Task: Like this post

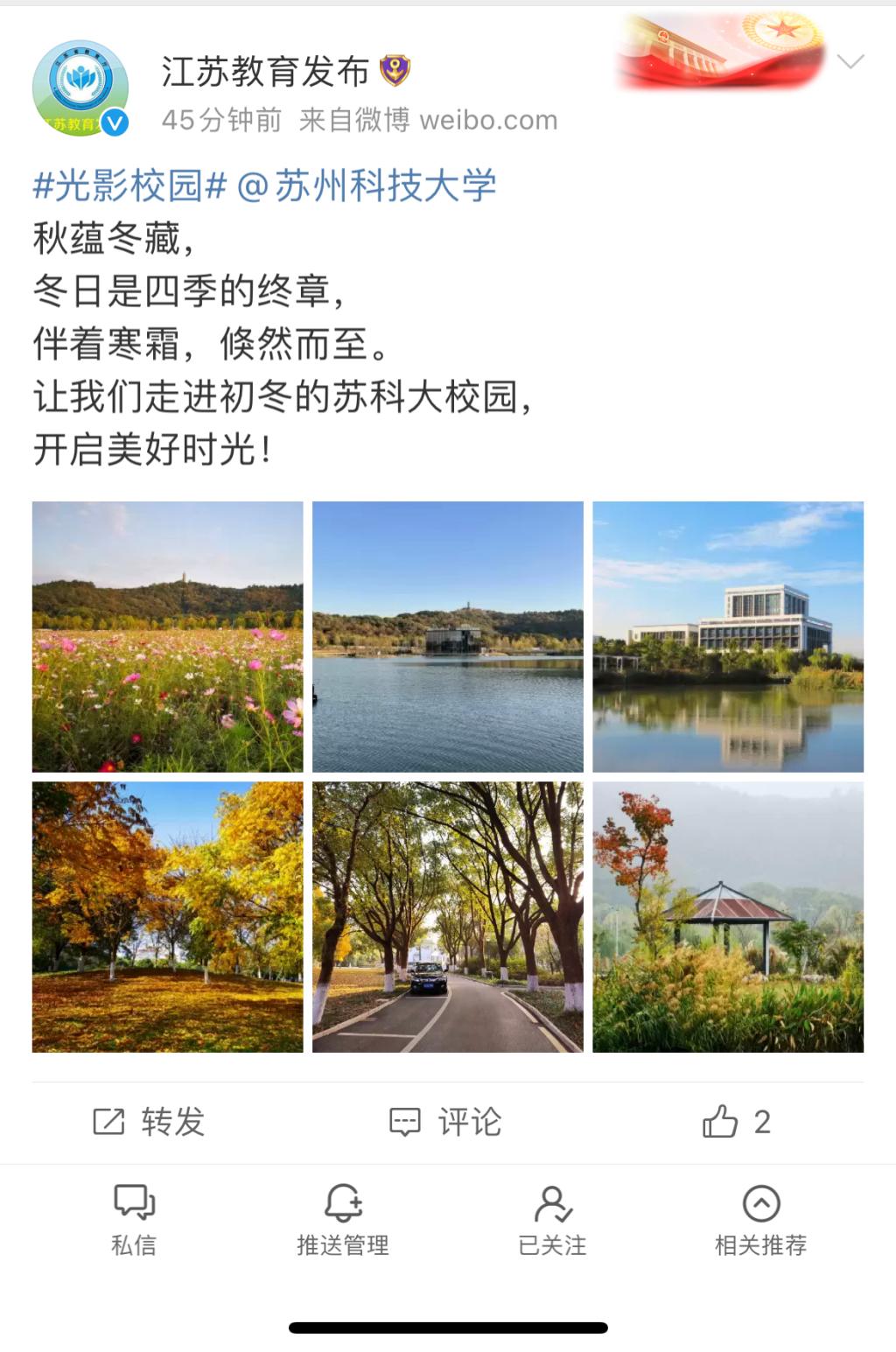Action: point(737,1122)
